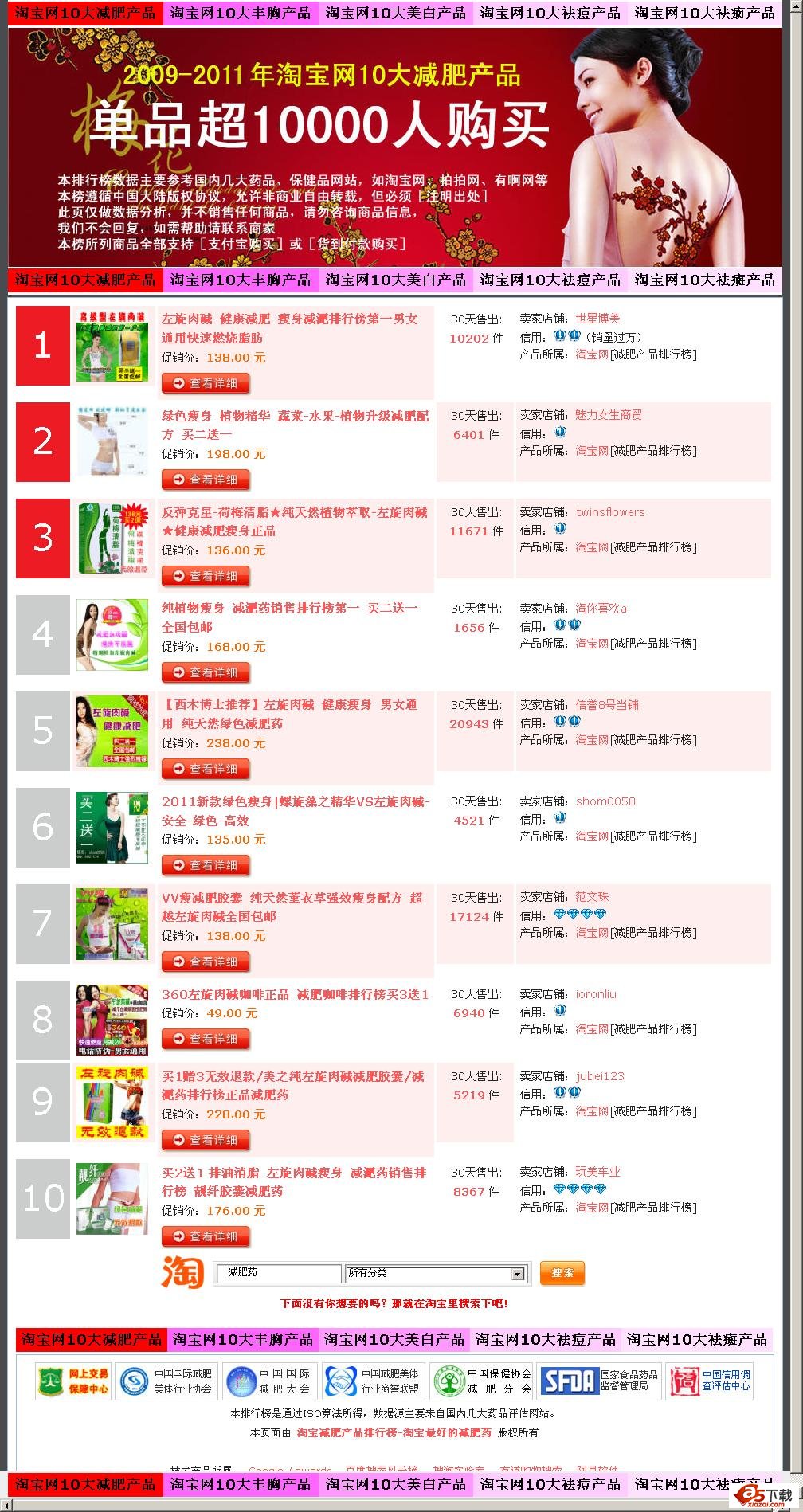Open the 淘宝减肥产品排行榜-淘宝最好的减肥药 footer link
The height and width of the screenshot is (1512, 803).
click(x=394, y=1432)
